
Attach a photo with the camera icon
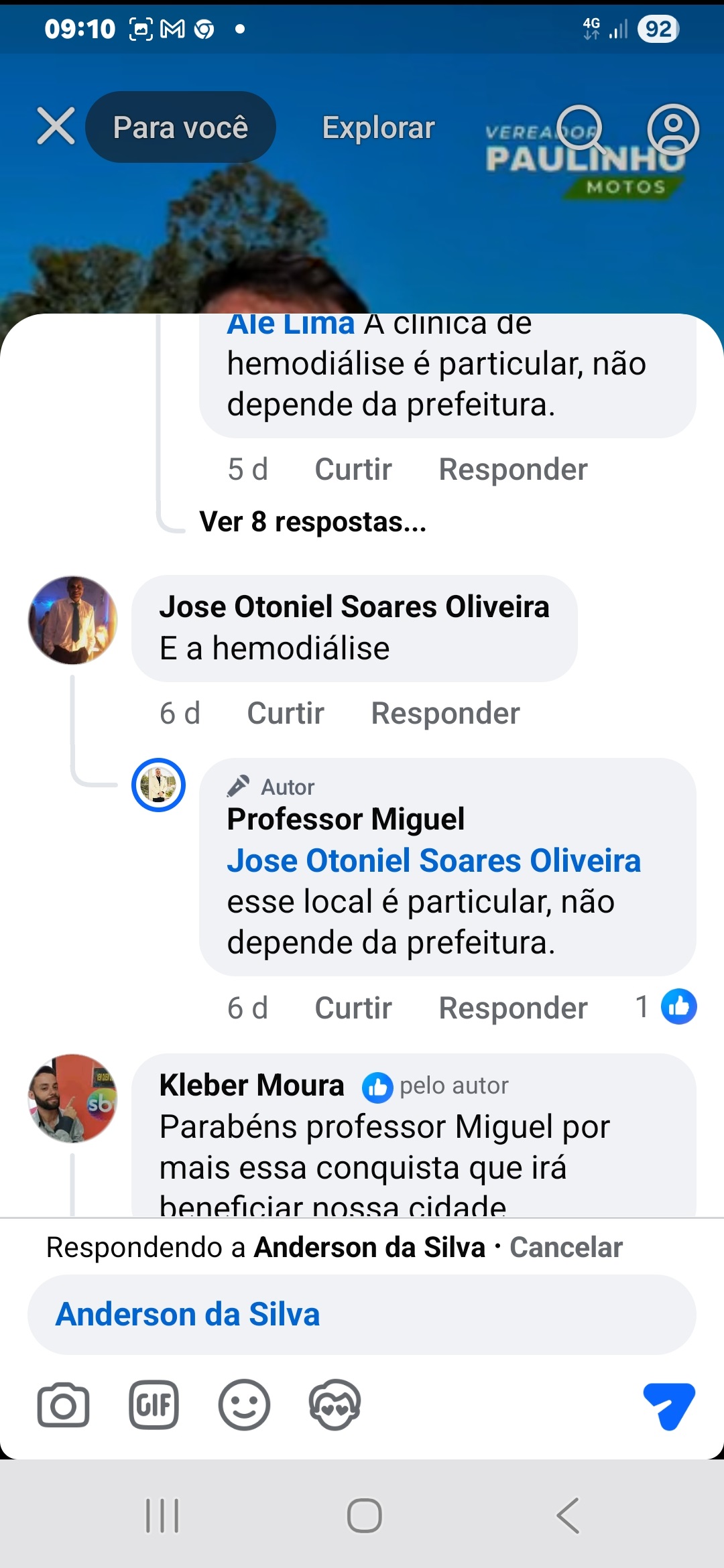pyautogui.click(x=63, y=1405)
